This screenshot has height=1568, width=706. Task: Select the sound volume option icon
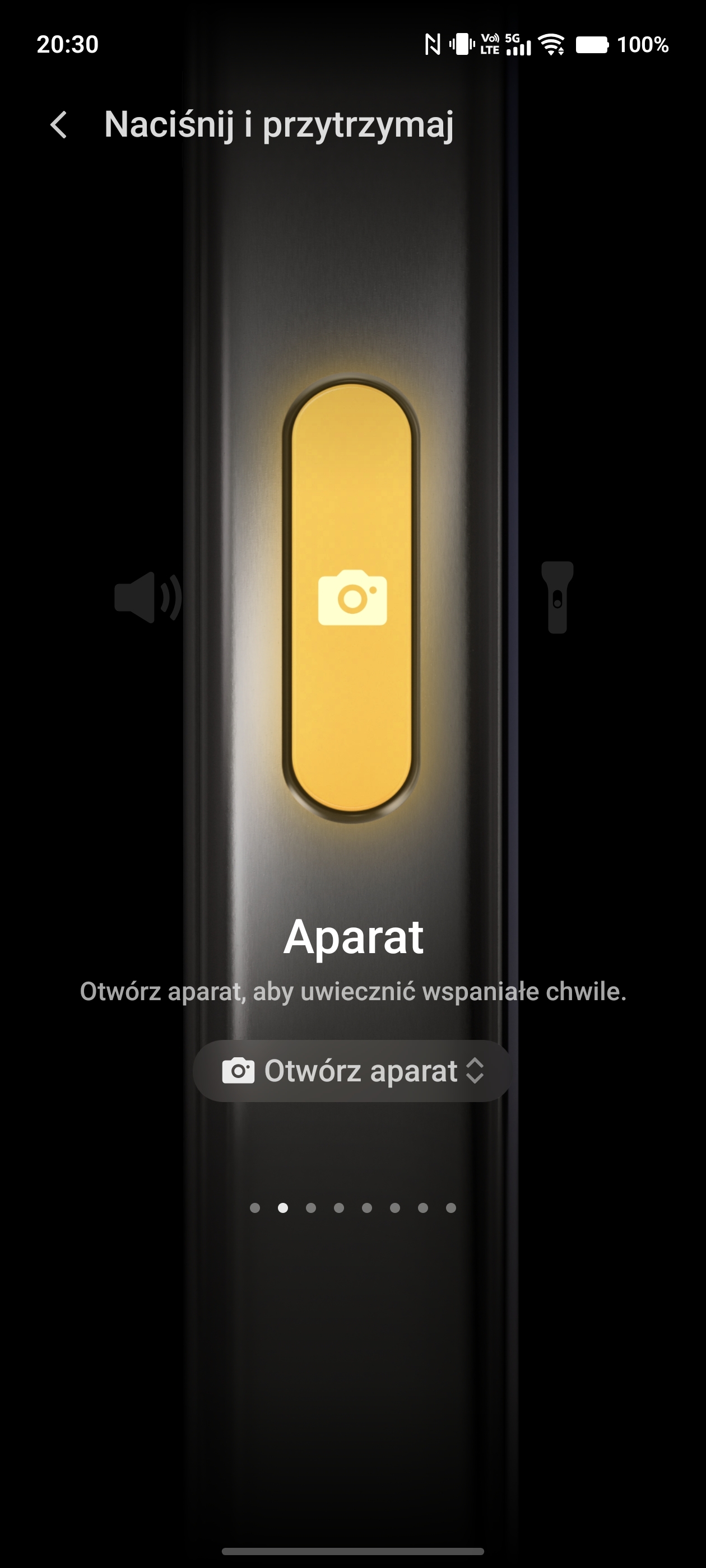[x=147, y=597]
